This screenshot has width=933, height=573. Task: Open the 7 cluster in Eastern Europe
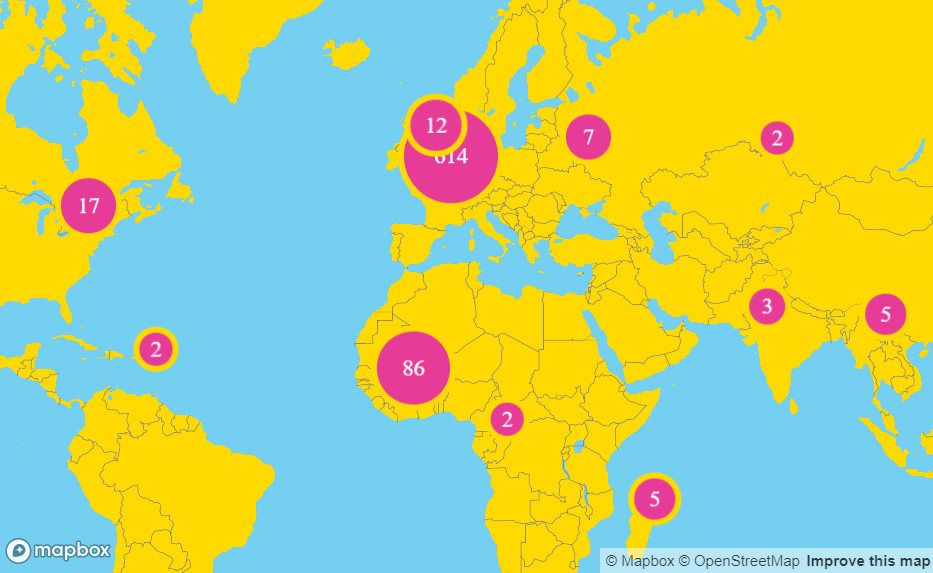(588, 137)
